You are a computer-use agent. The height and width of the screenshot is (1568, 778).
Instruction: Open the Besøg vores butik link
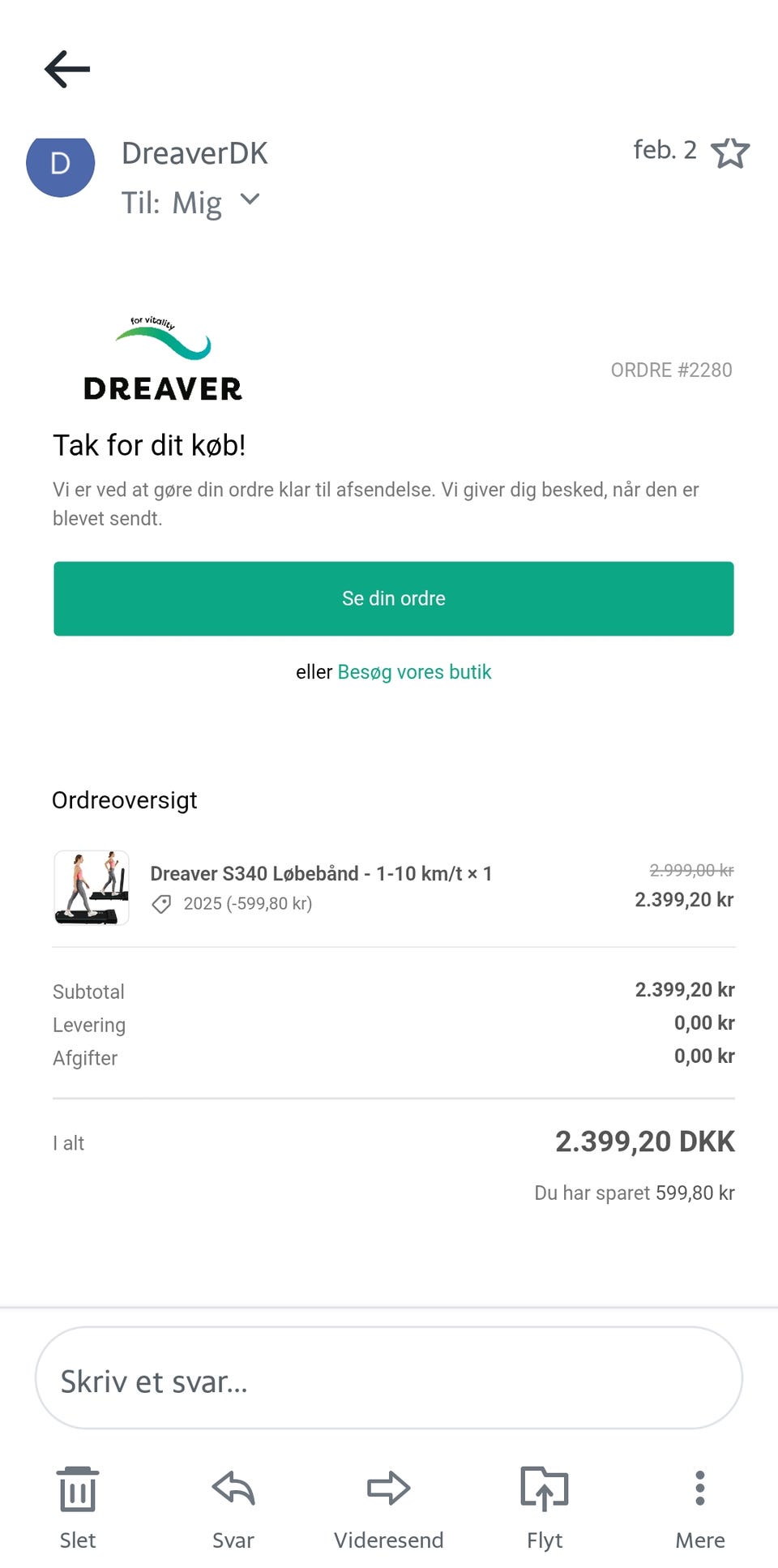[x=414, y=672]
